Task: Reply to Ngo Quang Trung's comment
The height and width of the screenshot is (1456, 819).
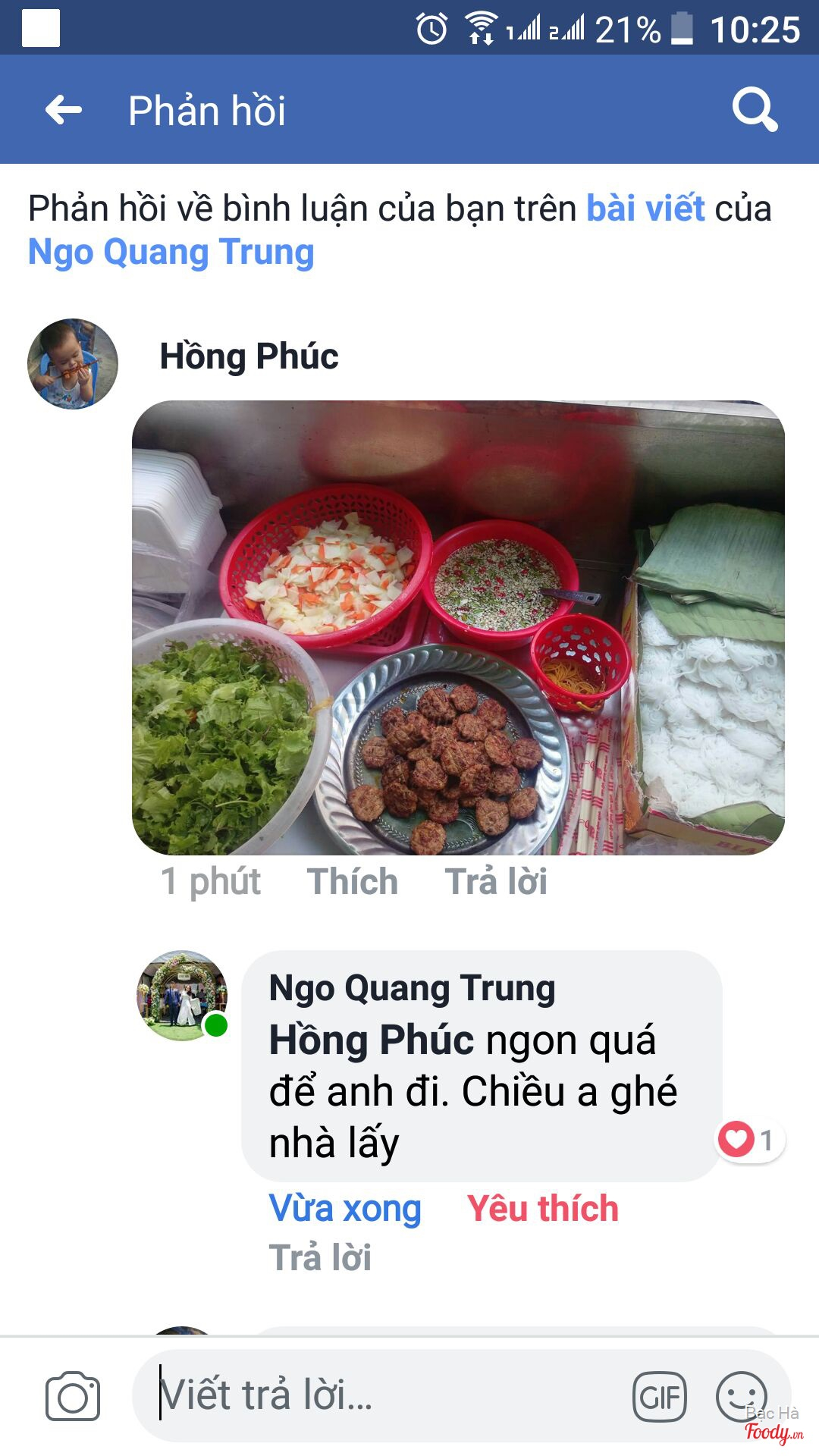Action: point(320,1257)
